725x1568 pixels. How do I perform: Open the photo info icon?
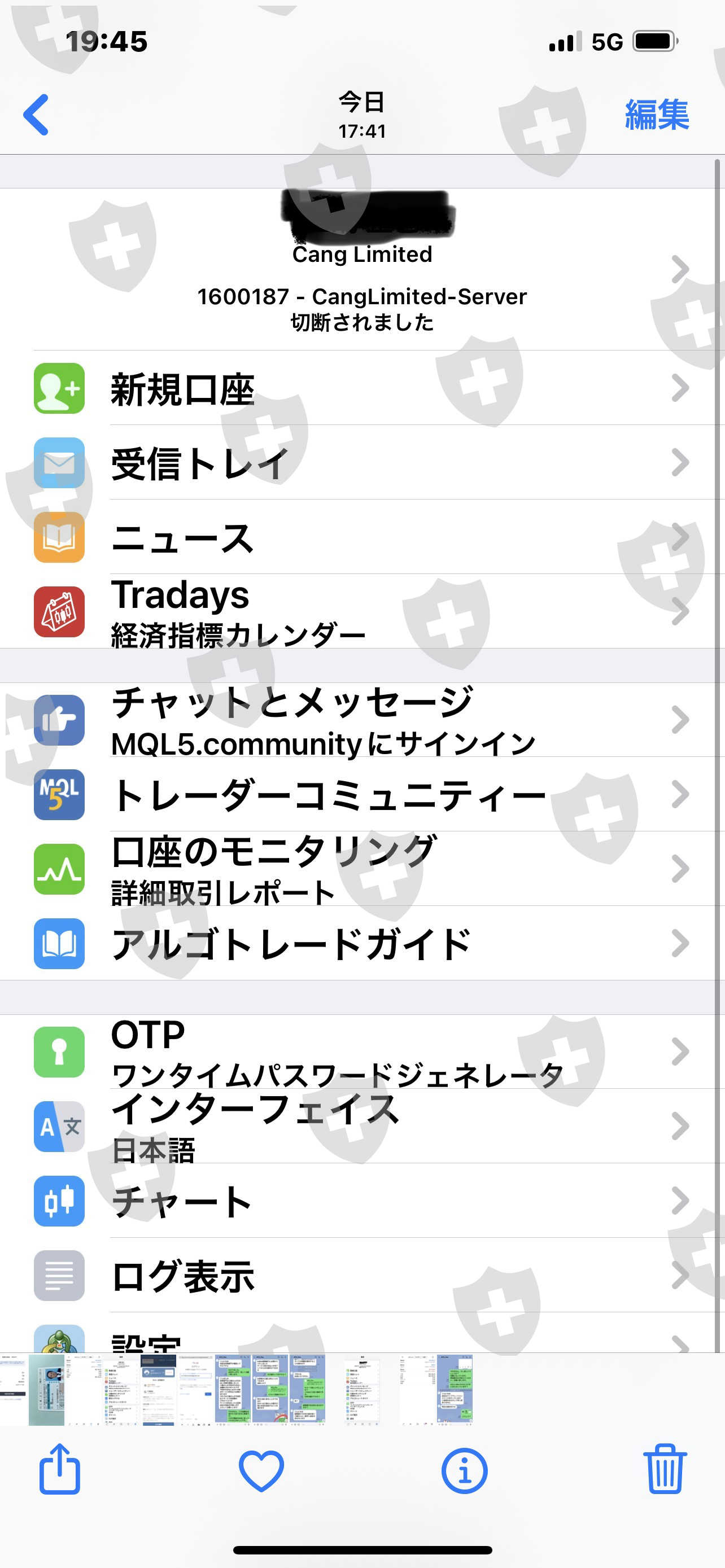tap(464, 1470)
